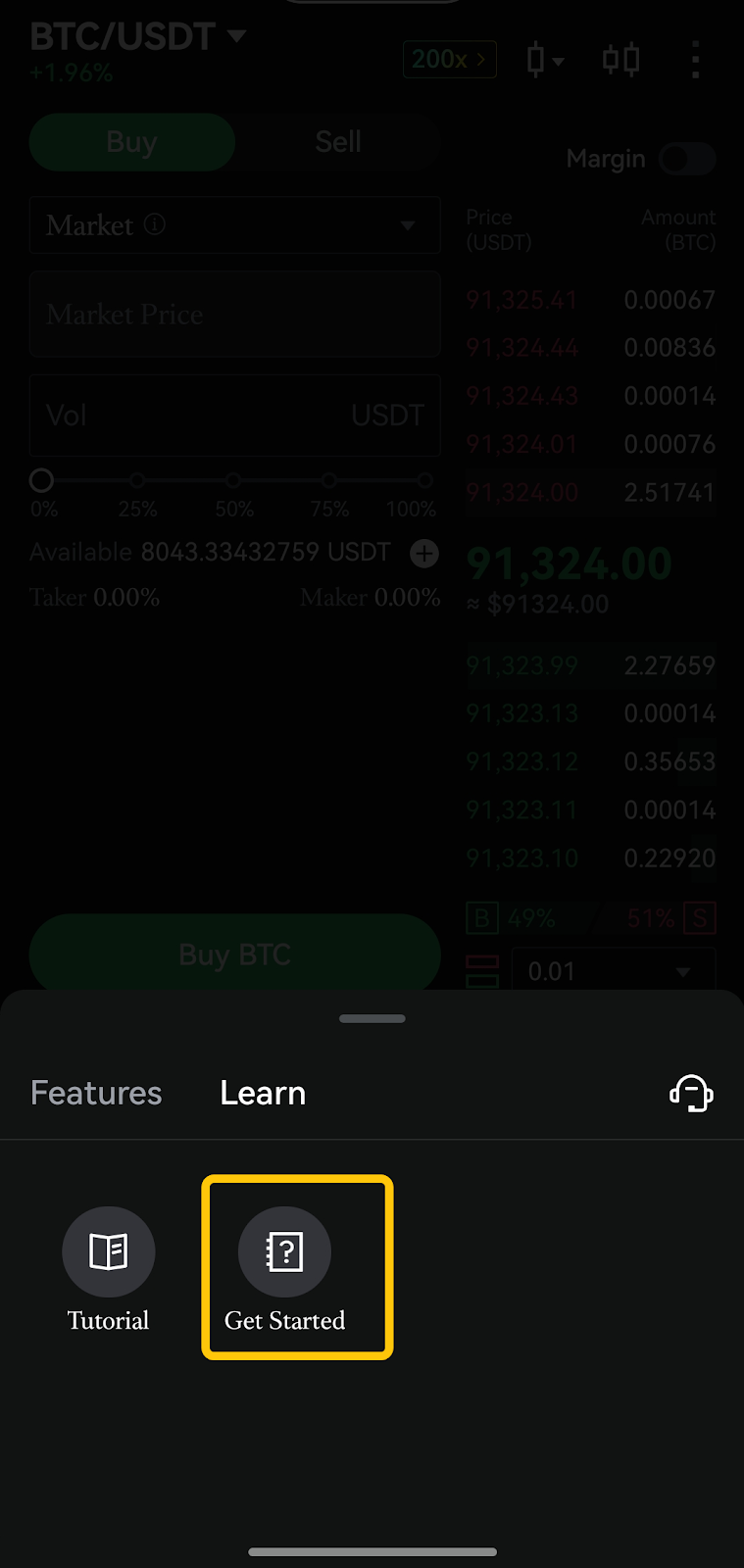Switch to the Features tab

96,1093
